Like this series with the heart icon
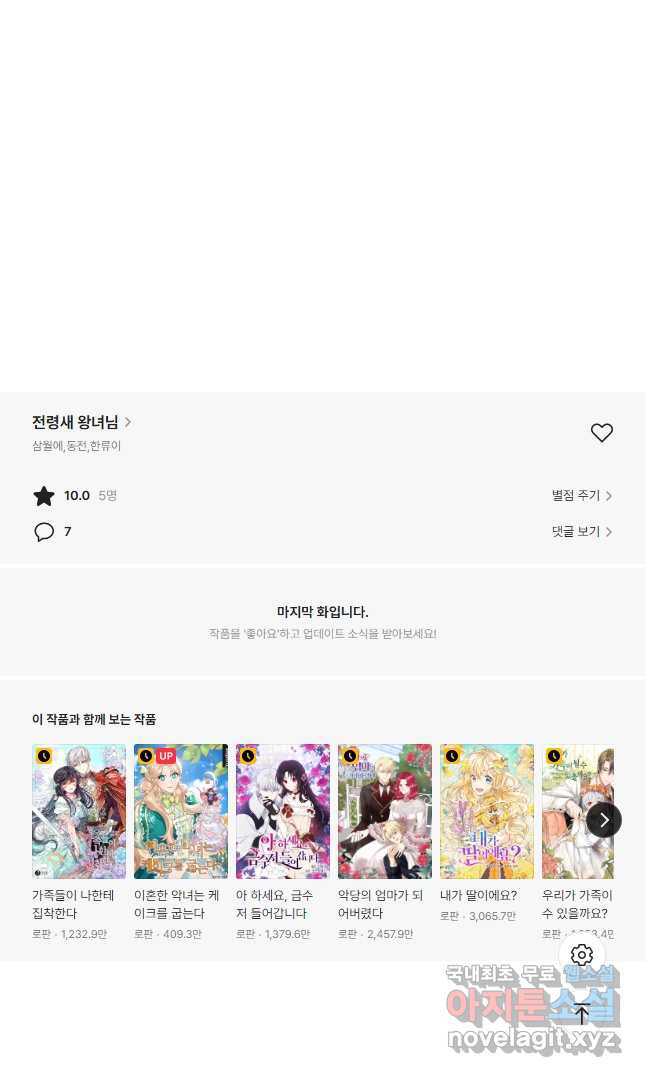646x1077 pixels. coord(601,433)
